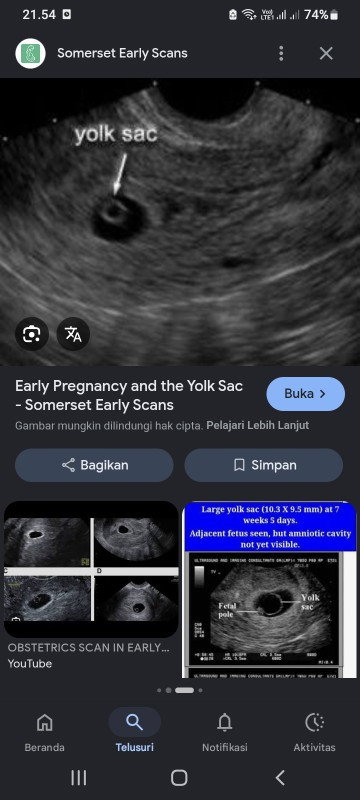Image resolution: width=360 pixels, height=800 pixels.
Task: Share image via Bagikan
Action: [x=94, y=465]
